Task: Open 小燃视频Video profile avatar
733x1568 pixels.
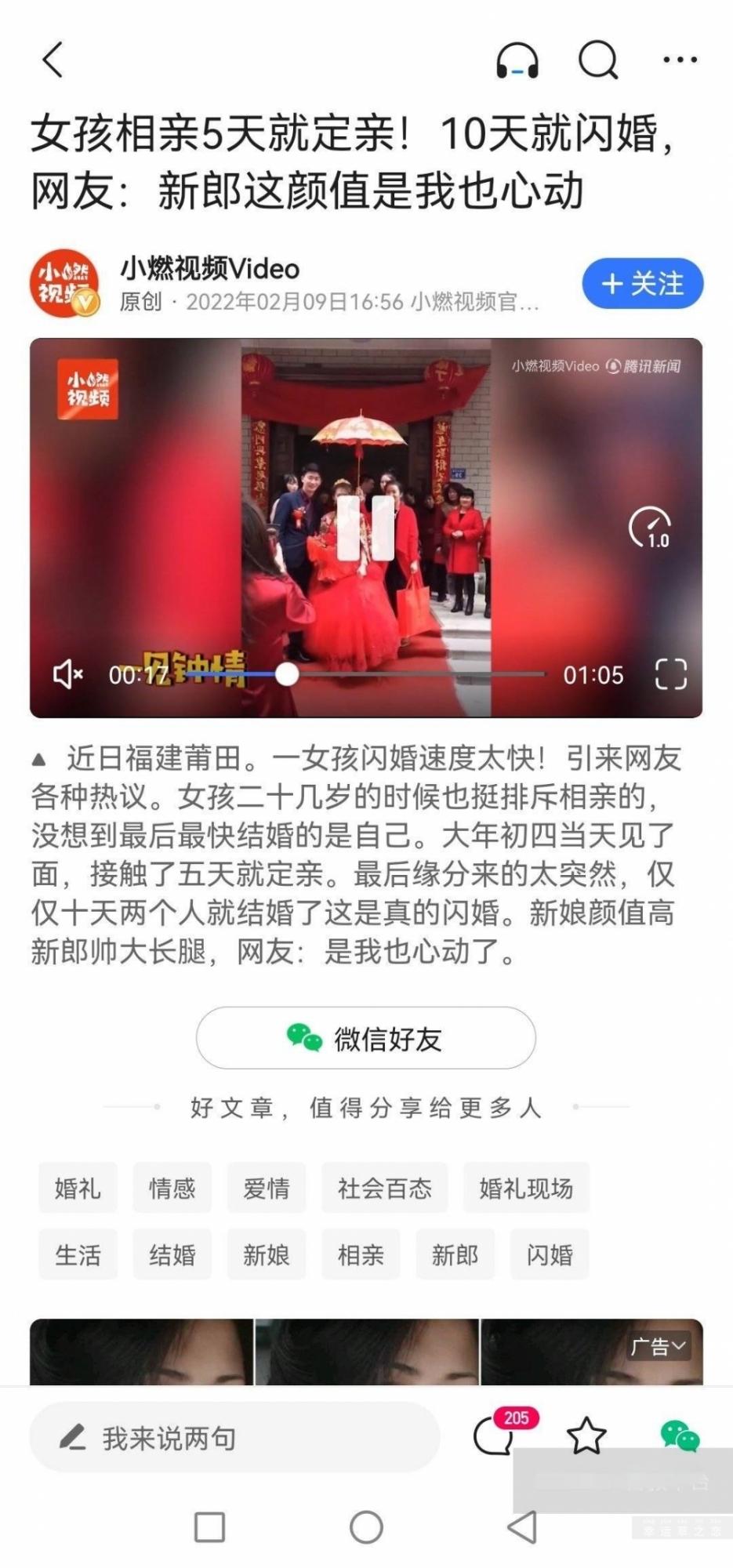Action: (x=65, y=284)
